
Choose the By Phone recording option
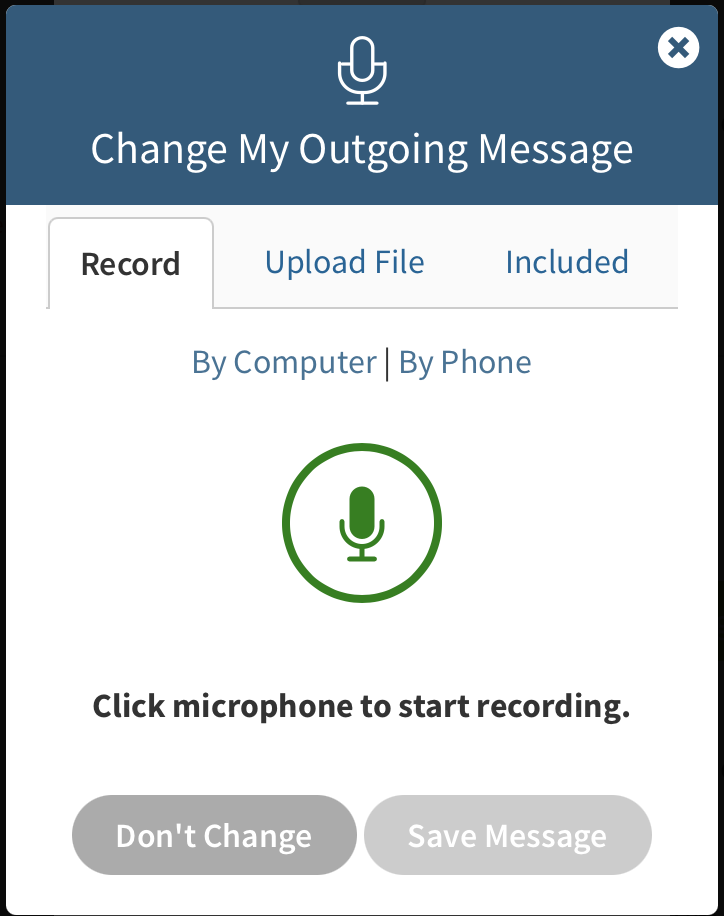pyautogui.click(x=465, y=362)
